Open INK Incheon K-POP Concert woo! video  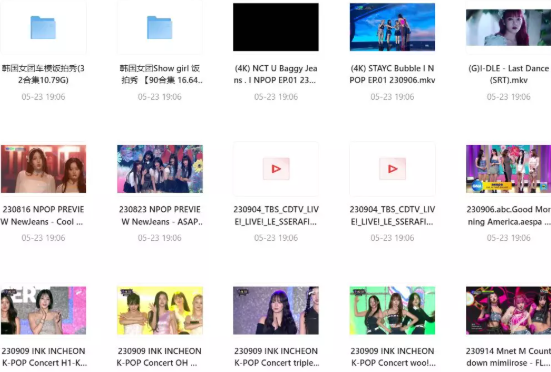[x=392, y=311]
